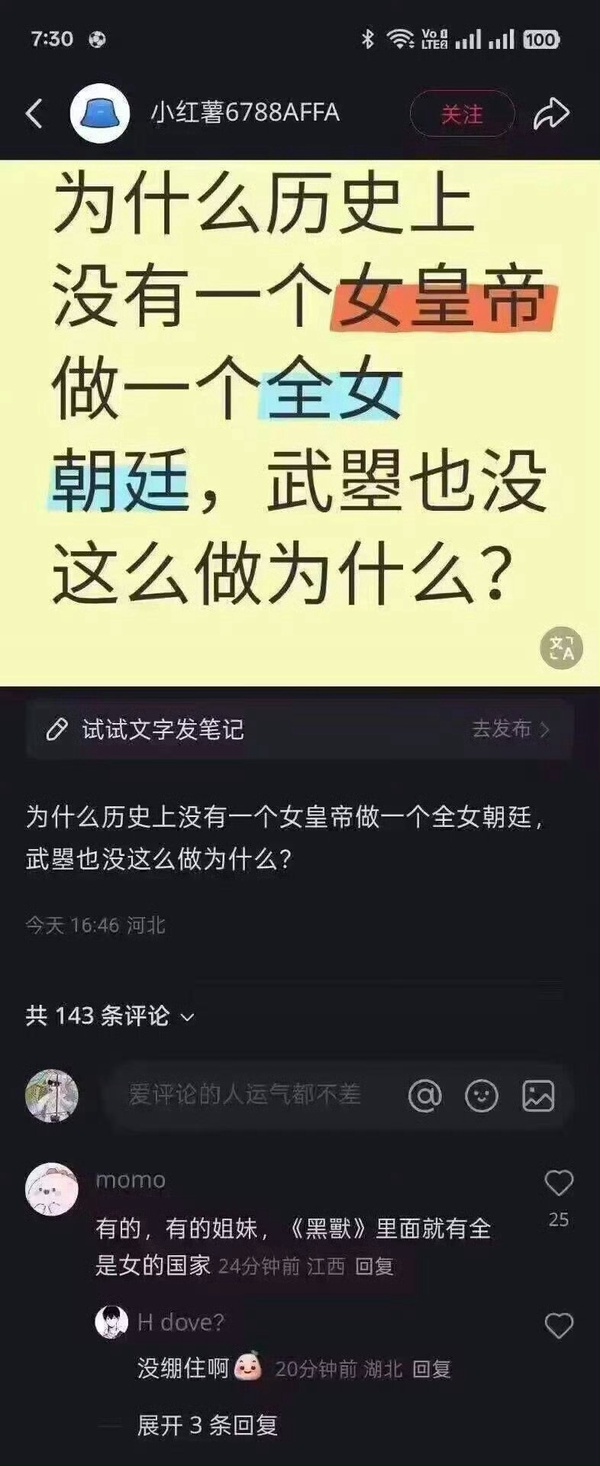Open the @ mention option
The image size is (600, 1466).
425,1096
